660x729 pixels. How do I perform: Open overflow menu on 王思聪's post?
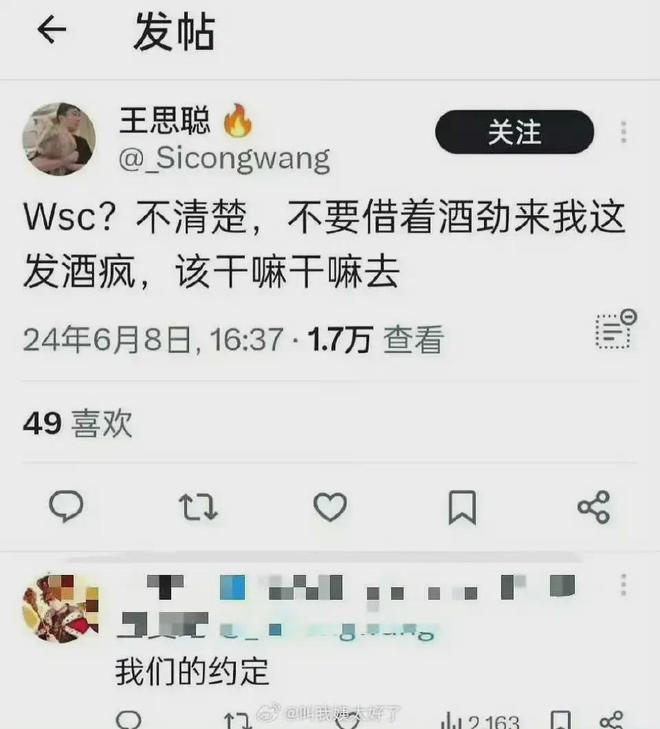pos(622,132)
